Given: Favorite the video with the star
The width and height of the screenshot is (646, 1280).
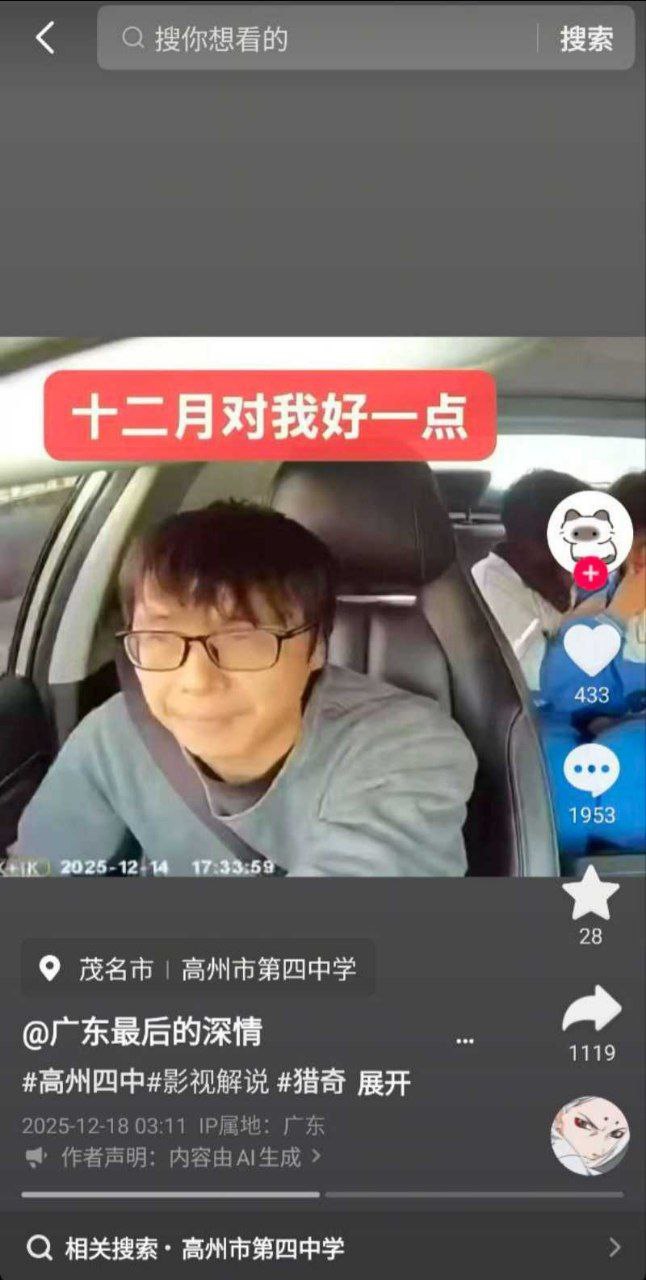Looking at the screenshot, I should click(x=590, y=895).
